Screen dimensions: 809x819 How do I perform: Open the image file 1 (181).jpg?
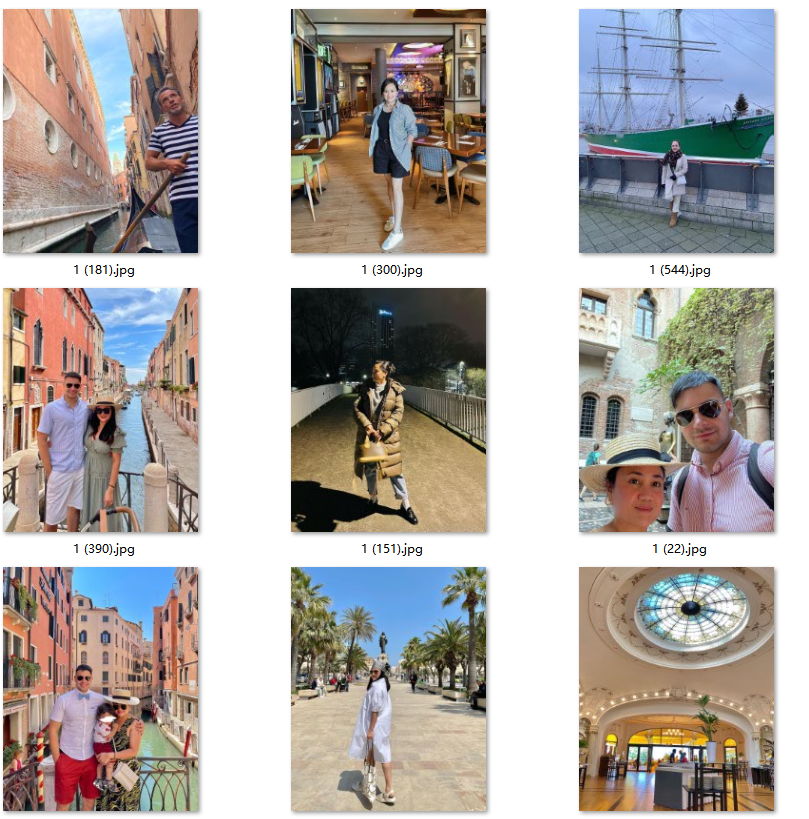tap(100, 131)
